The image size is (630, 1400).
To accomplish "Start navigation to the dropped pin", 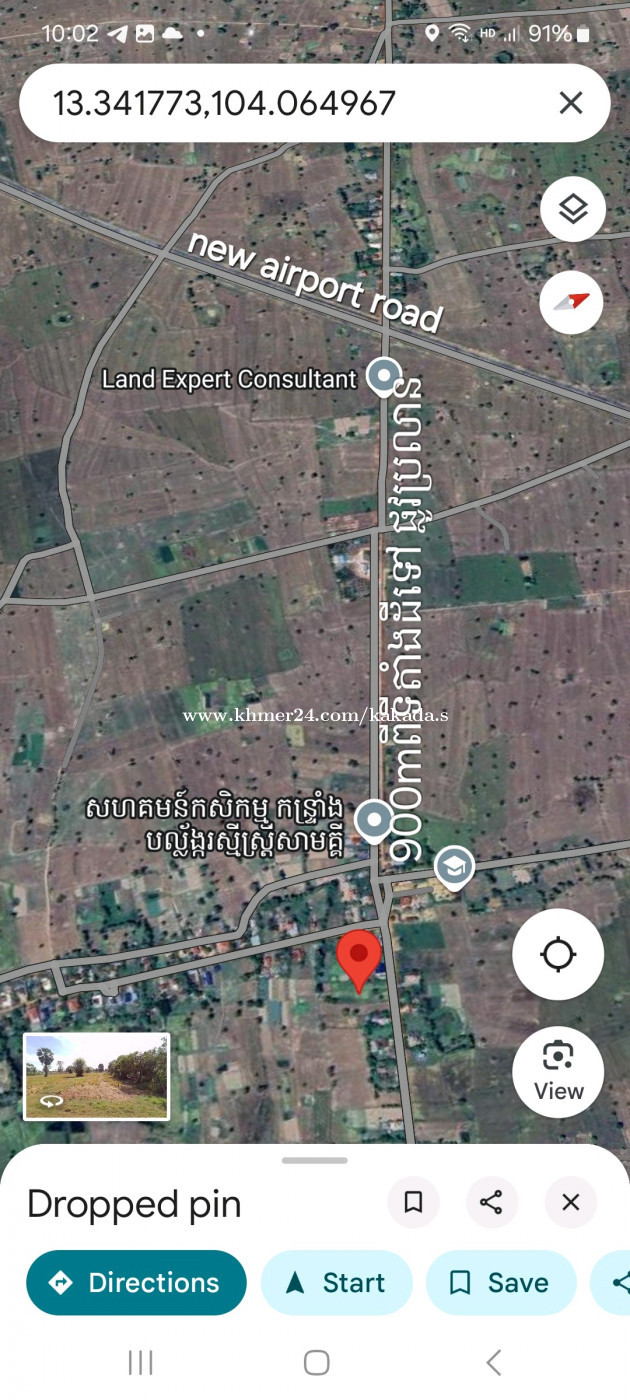I will 337,1283.
